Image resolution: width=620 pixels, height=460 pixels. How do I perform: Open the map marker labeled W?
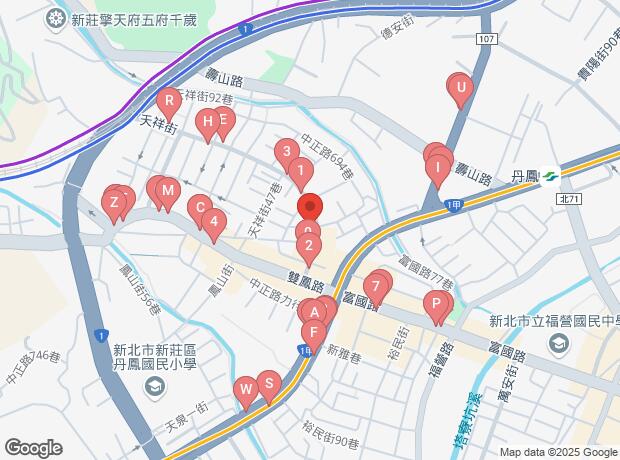coord(246,390)
